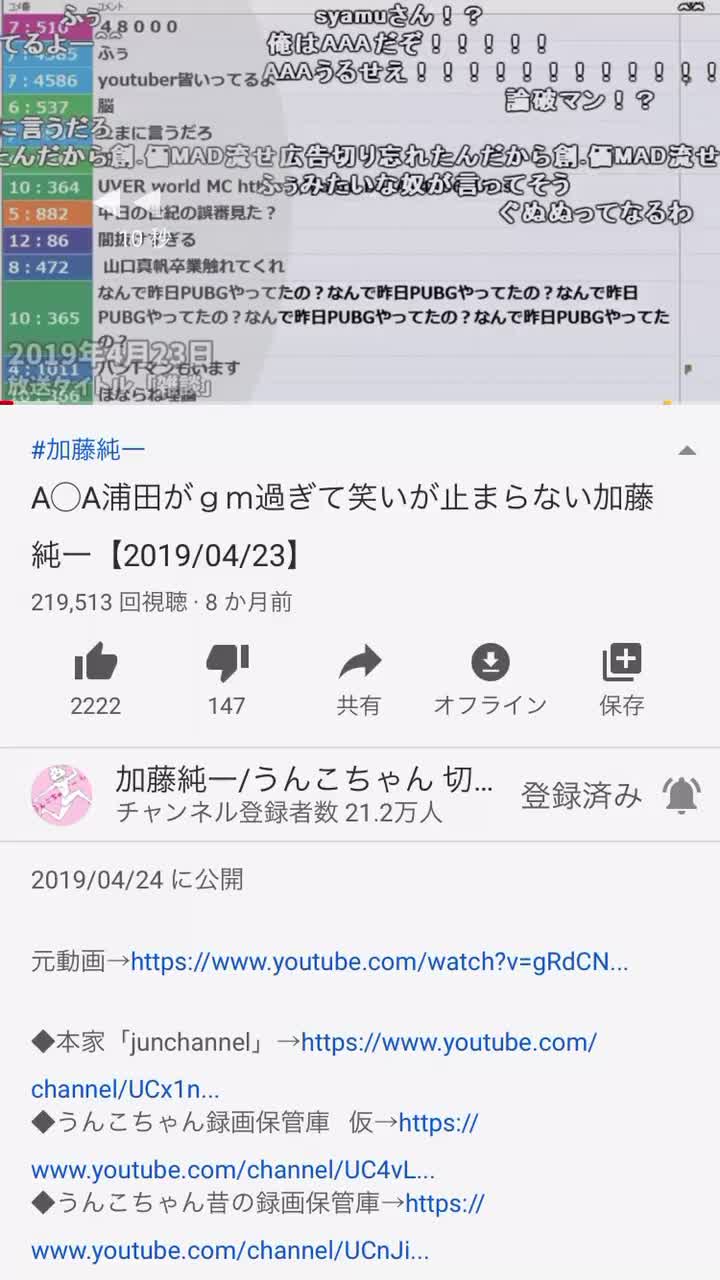The image size is (720, 1280).
Task: Open the うんこちゃん録画保管庫 仮 channel link
Action: point(232,1170)
